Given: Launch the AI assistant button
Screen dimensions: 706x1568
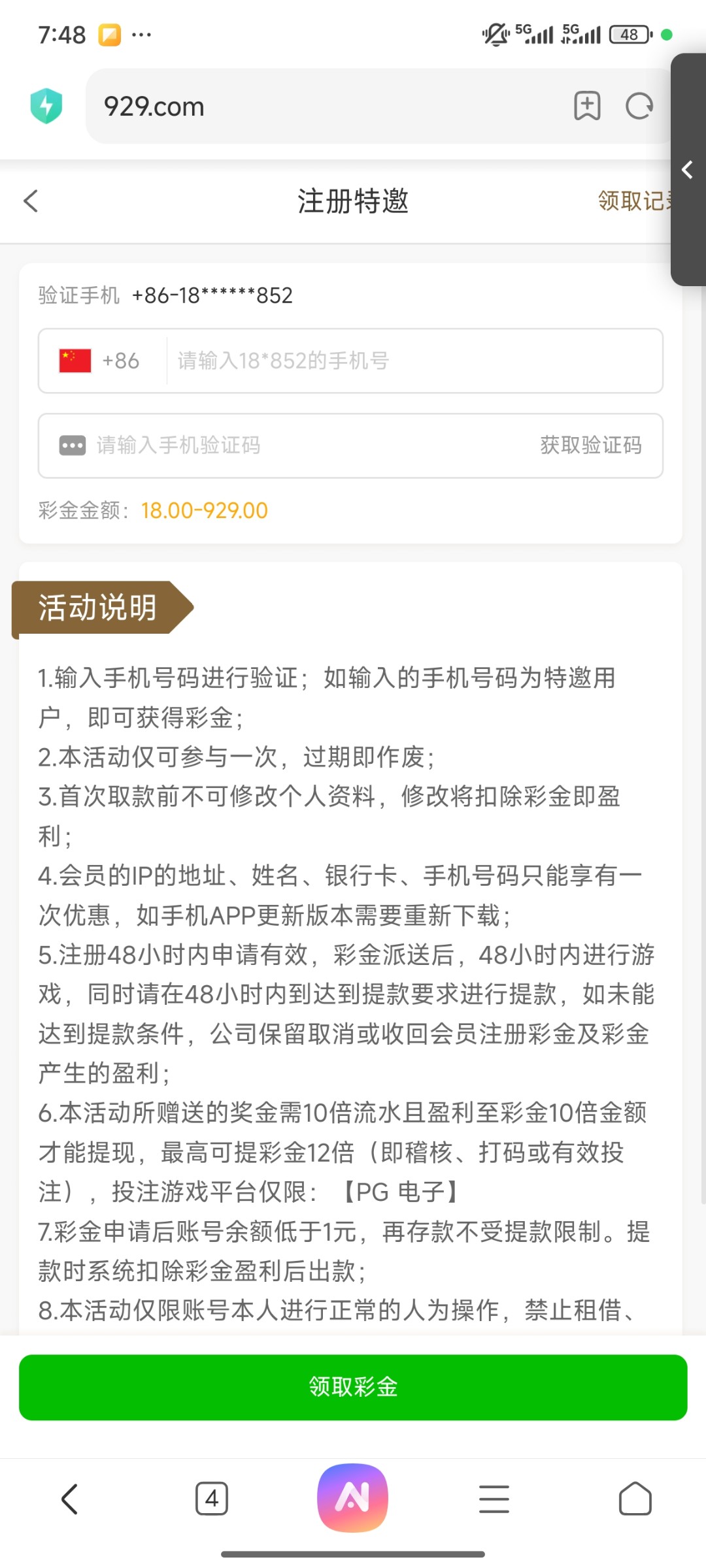Looking at the screenshot, I should pyautogui.click(x=352, y=1497).
